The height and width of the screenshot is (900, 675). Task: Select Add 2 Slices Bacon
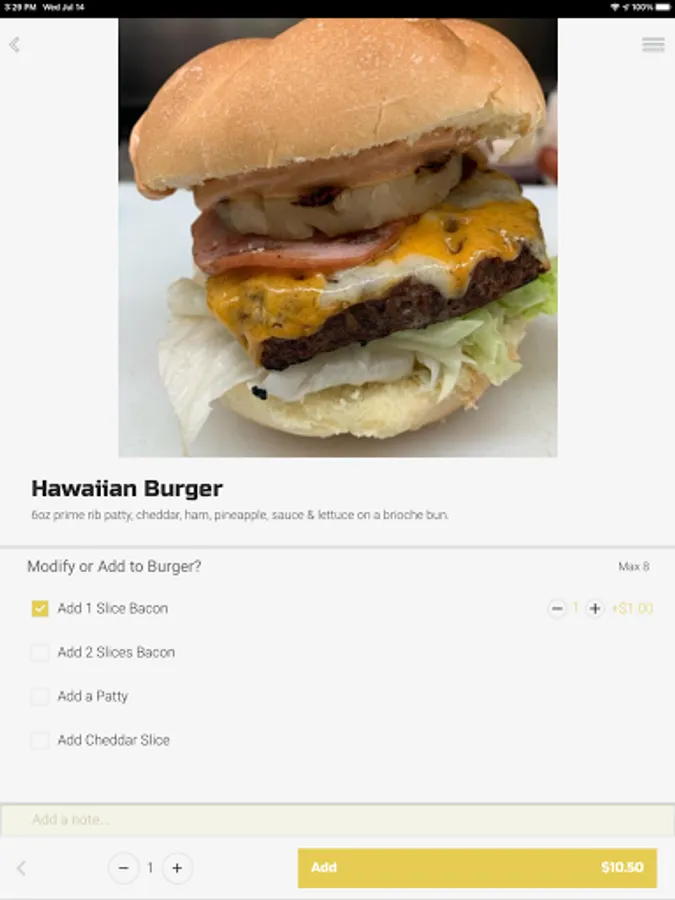40,652
